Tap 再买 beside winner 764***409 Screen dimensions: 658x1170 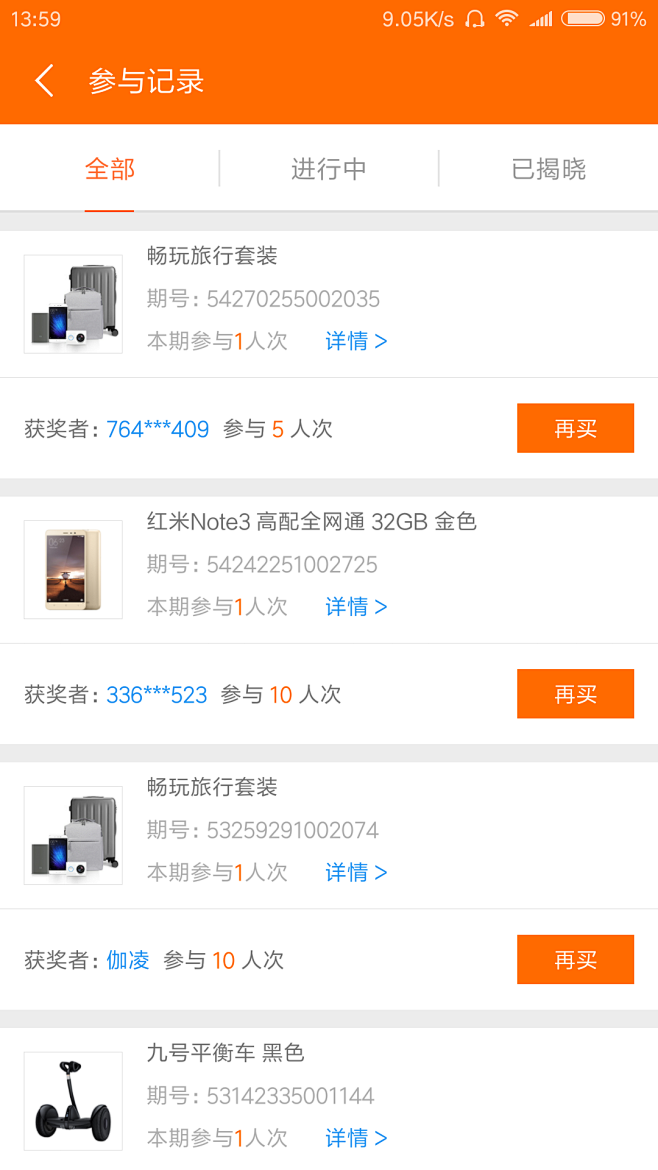point(575,429)
